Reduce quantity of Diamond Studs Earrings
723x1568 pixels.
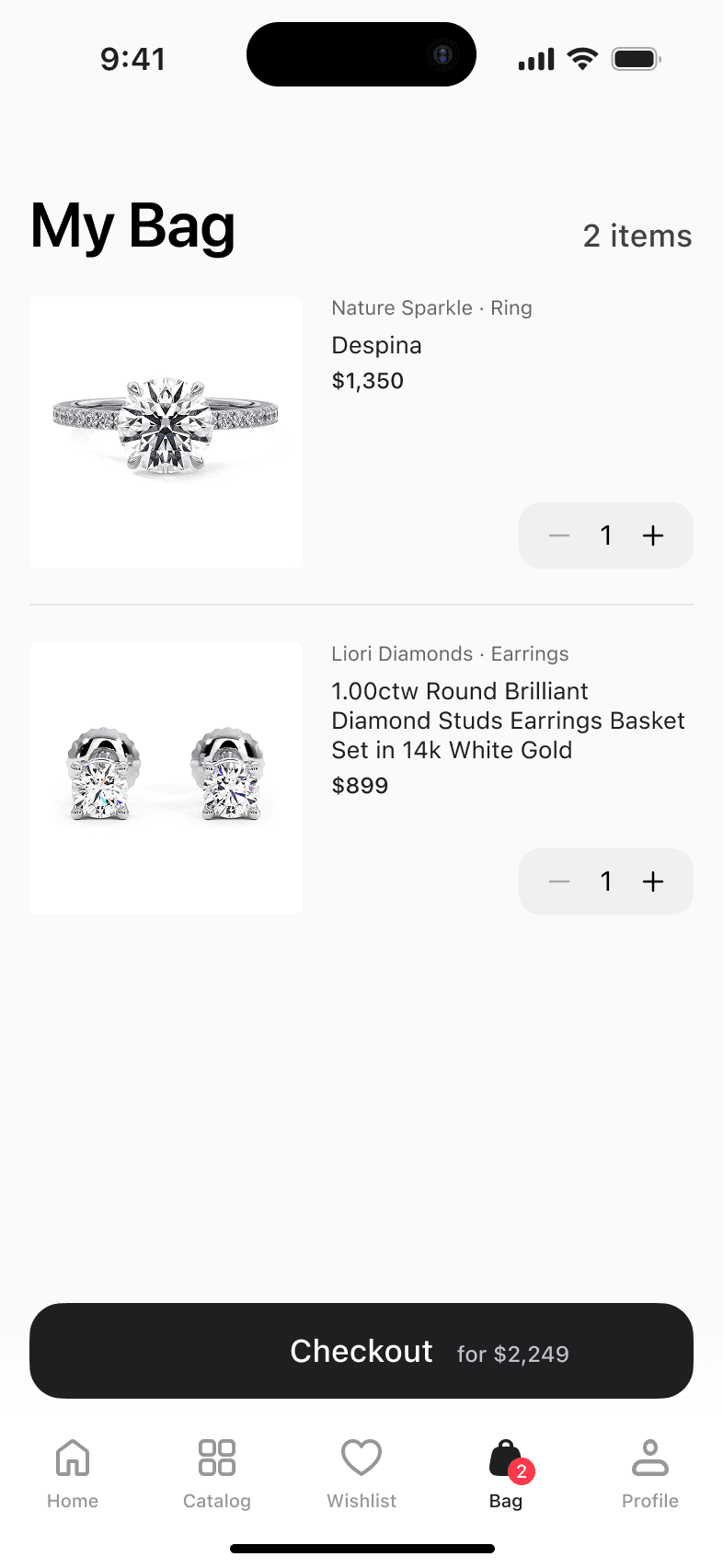pyautogui.click(x=559, y=882)
